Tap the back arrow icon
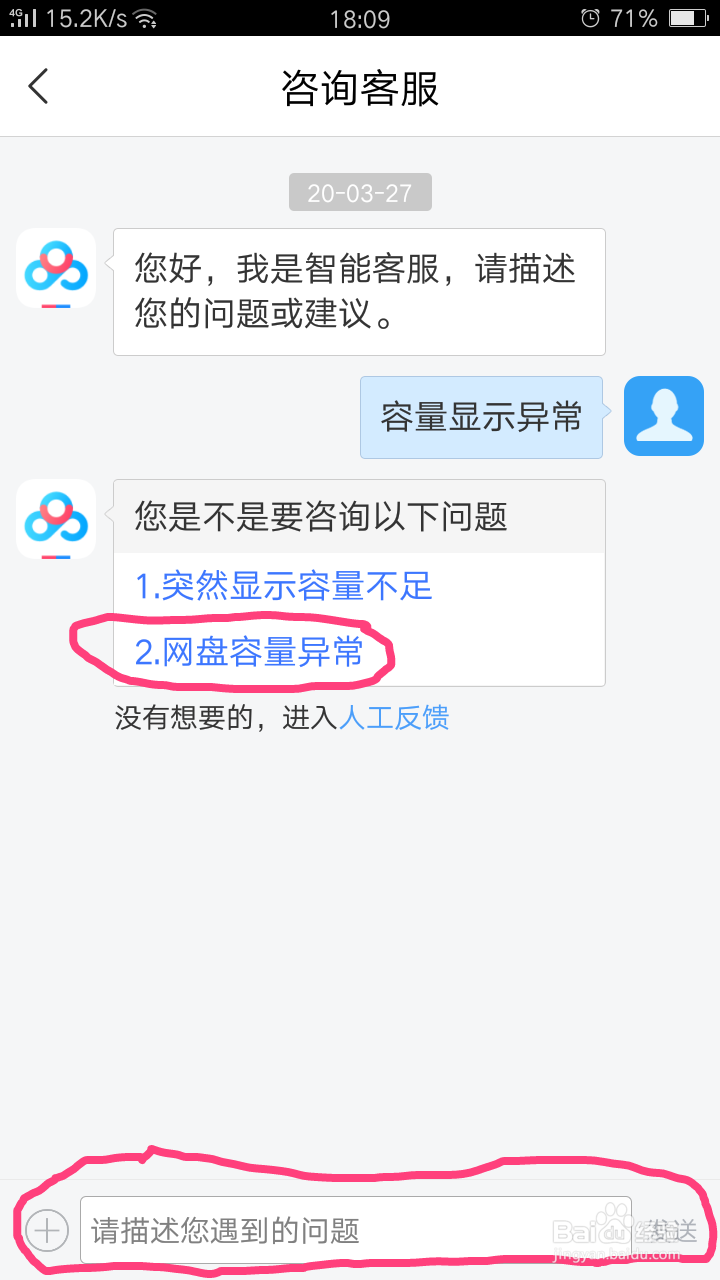This screenshot has height=1280, width=720. point(38,86)
